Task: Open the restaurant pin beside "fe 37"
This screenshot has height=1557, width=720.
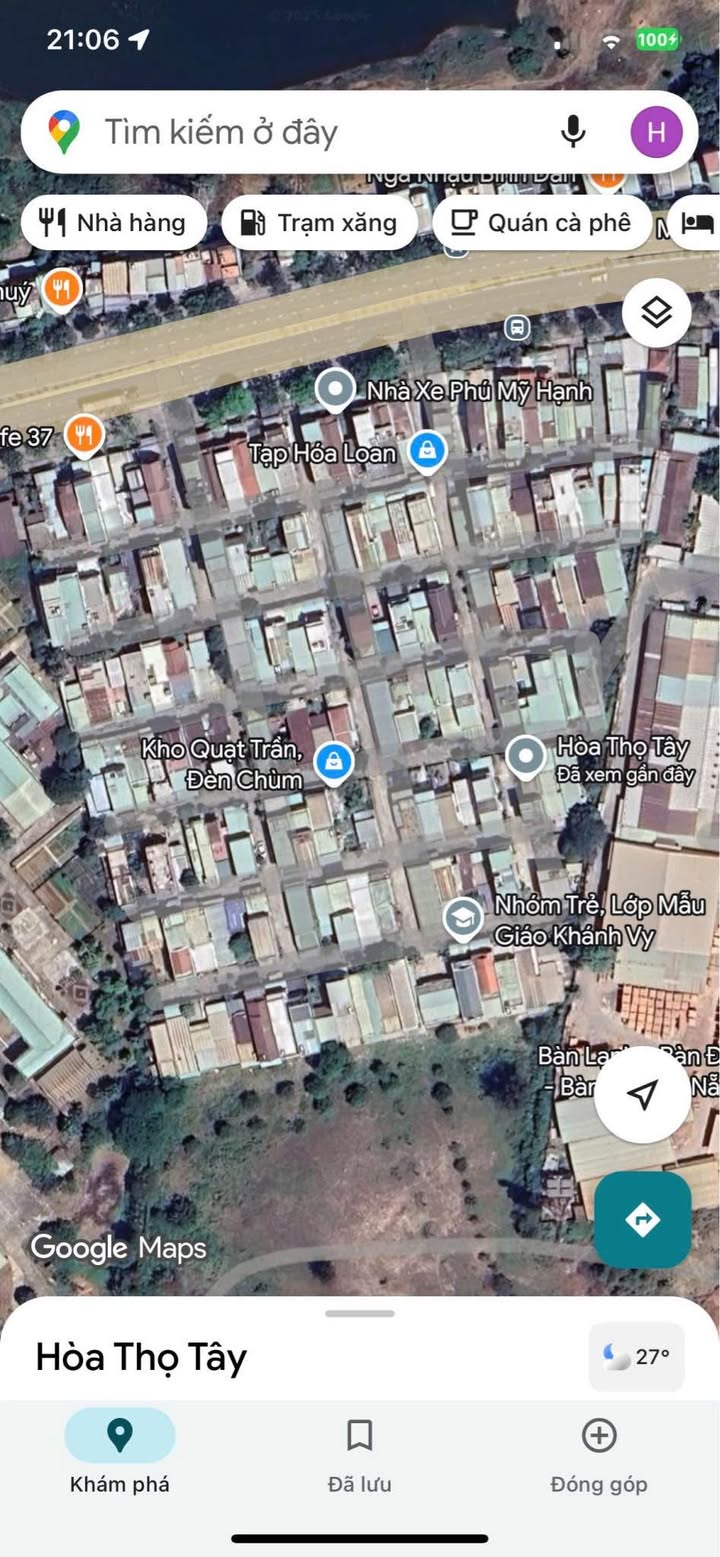Action: (x=85, y=435)
